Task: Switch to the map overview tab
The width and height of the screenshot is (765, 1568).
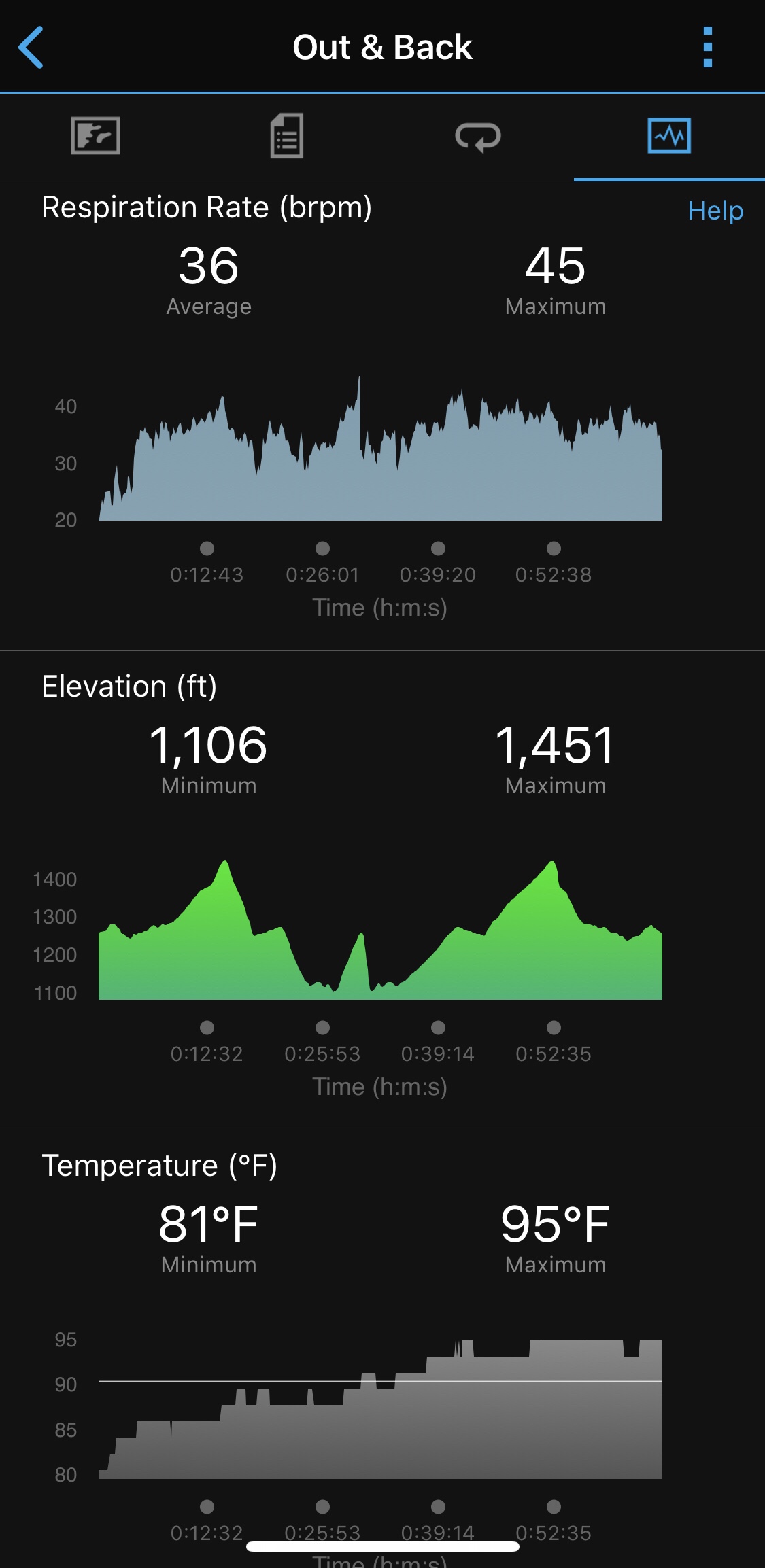Action: pos(96,136)
